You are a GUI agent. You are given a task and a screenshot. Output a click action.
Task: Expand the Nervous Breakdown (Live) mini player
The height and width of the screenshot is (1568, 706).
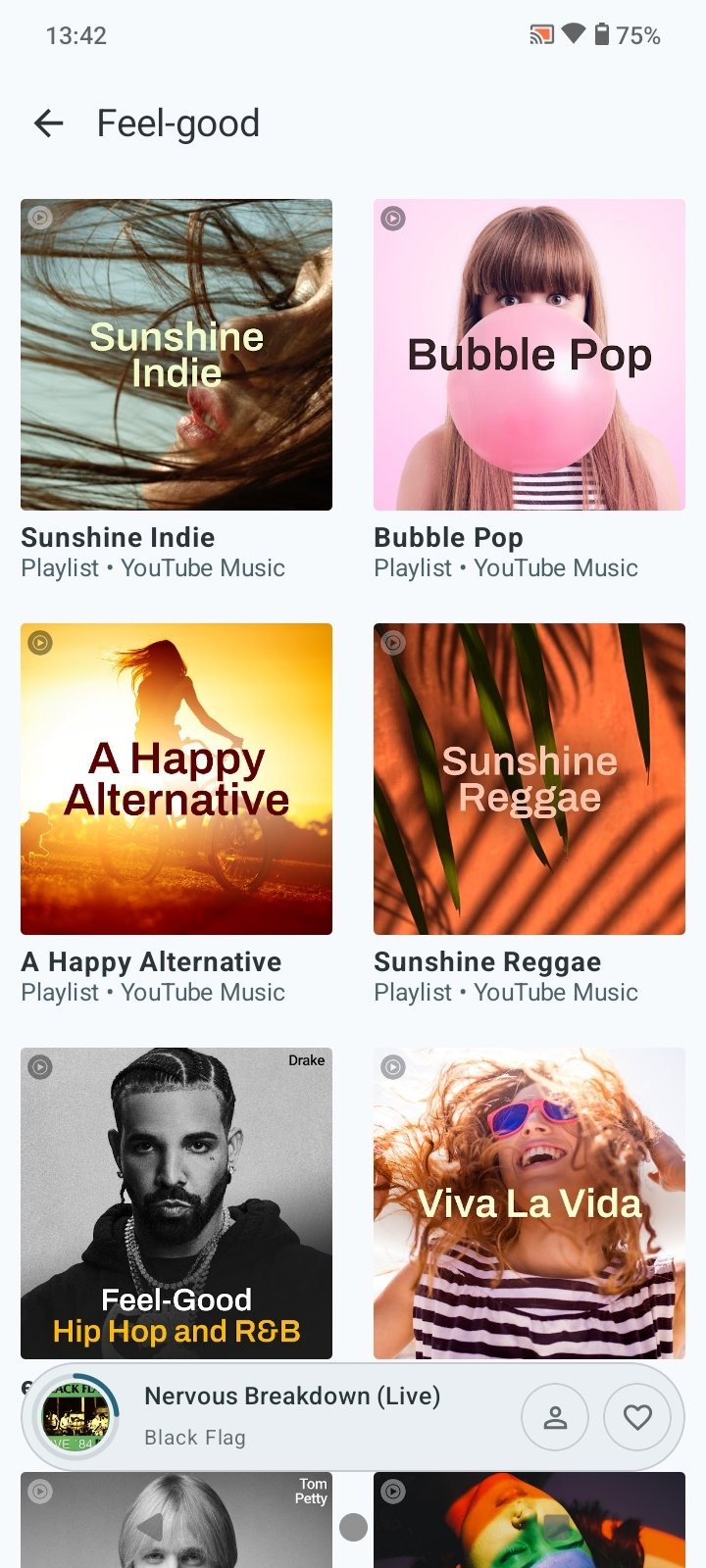pos(294,1416)
